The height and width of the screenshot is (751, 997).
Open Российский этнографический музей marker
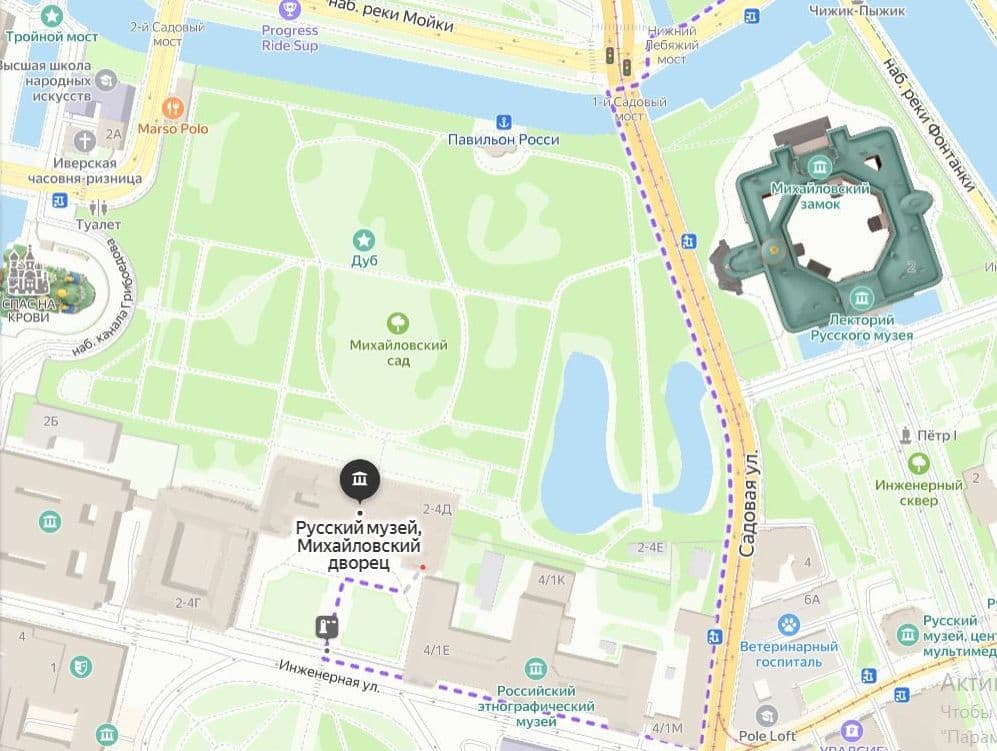coord(535,668)
